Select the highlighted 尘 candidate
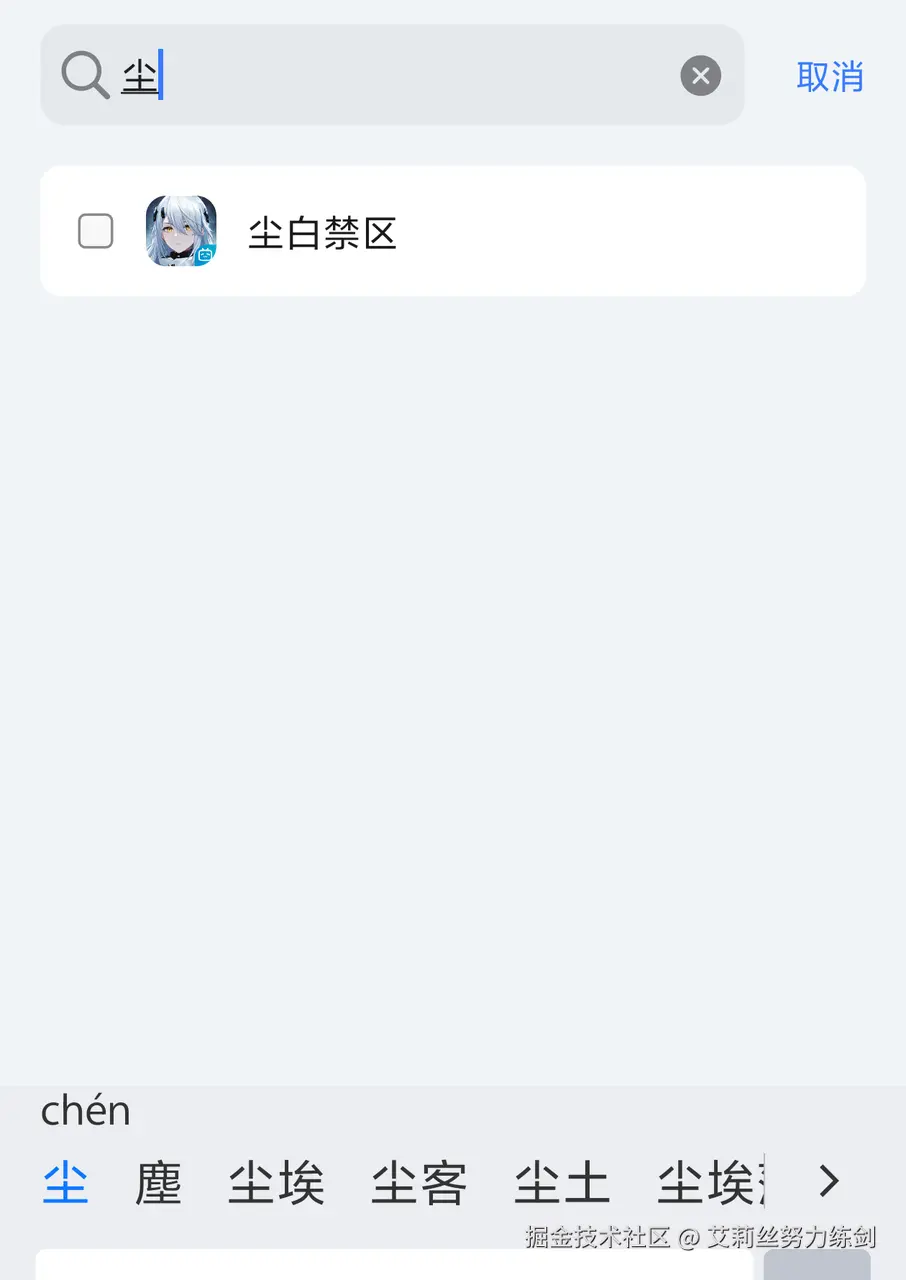The image size is (906, 1280). pos(64,1183)
